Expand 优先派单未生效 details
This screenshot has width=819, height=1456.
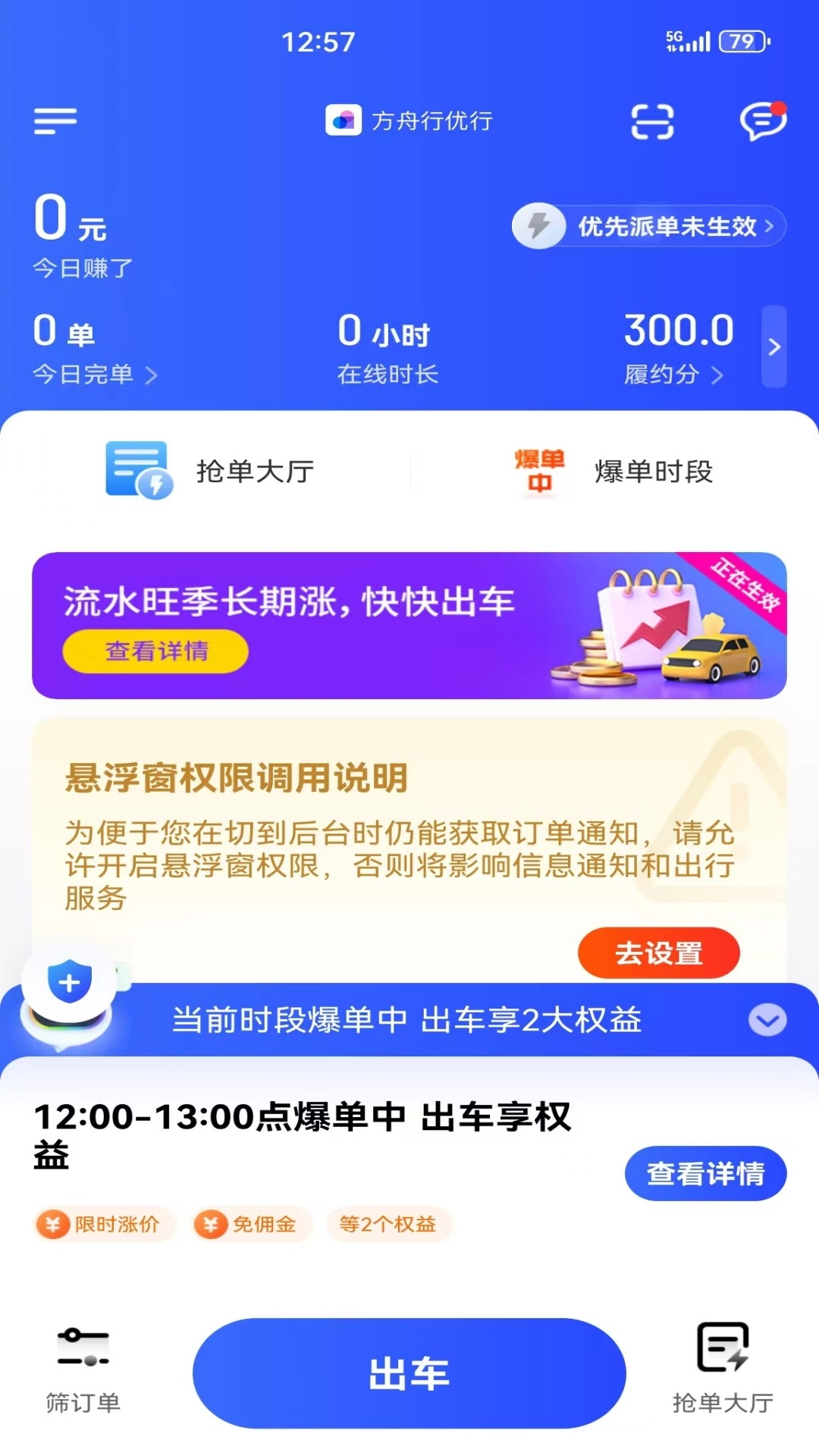[667, 226]
